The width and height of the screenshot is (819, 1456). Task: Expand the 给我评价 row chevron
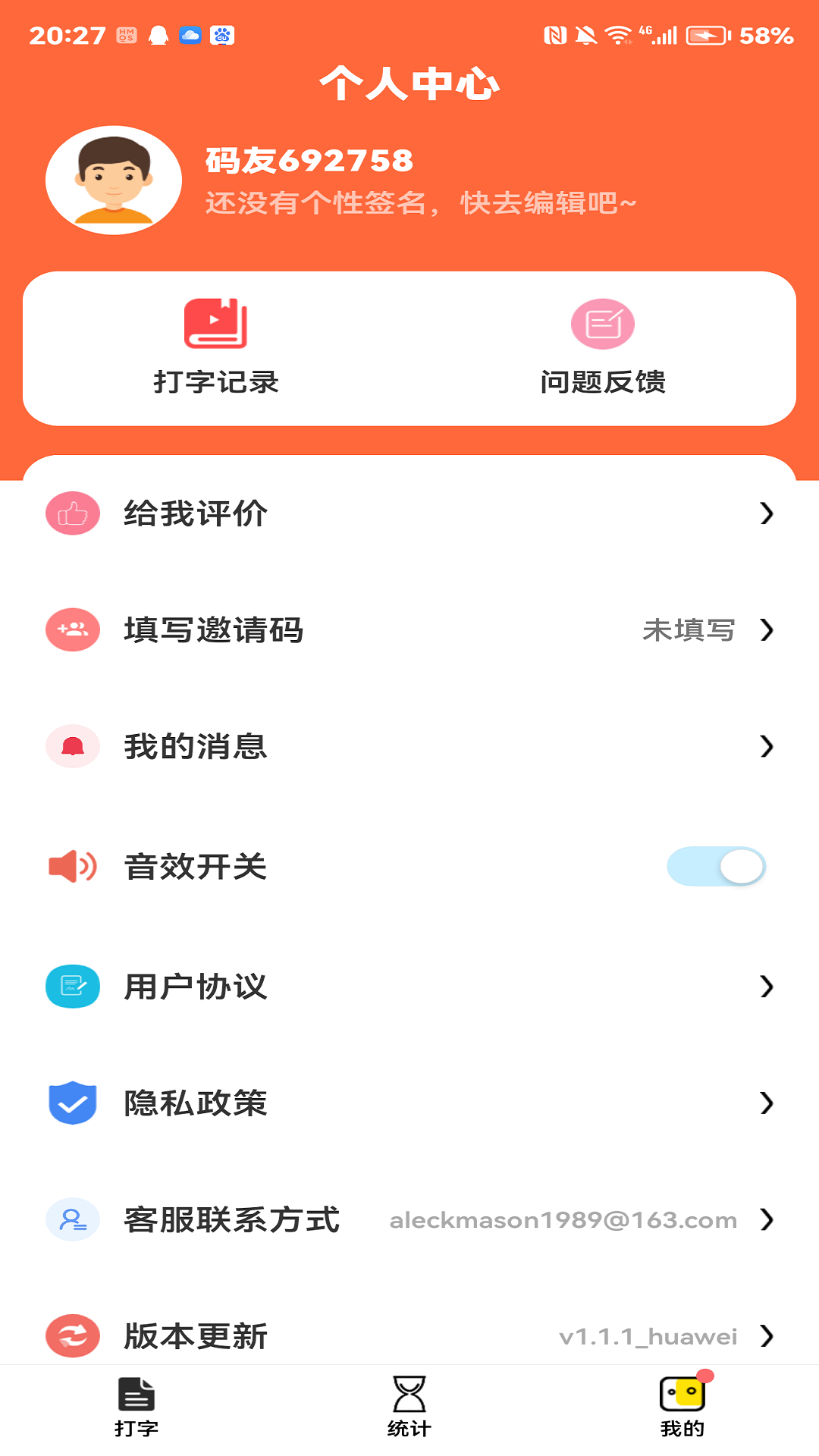point(767,513)
